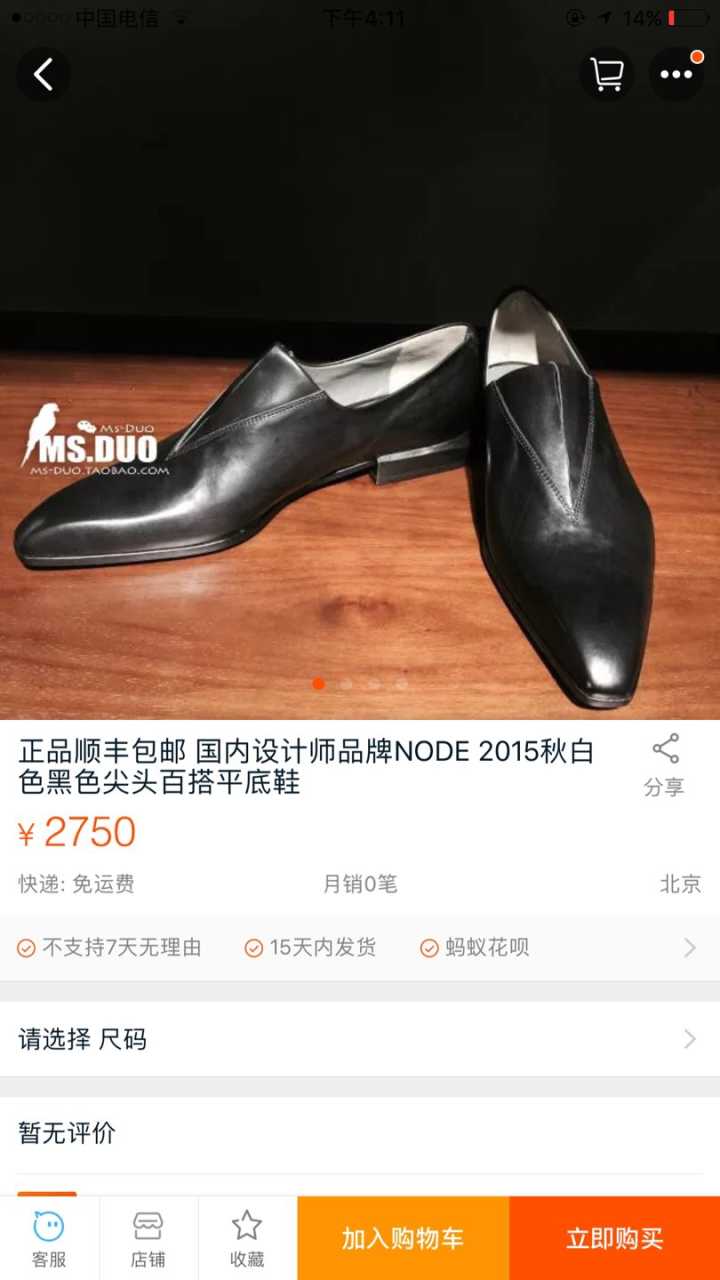The height and width of the screenshot is (1280, 720).
Task: Open the shopping cart icon
Action: [608, 75]
